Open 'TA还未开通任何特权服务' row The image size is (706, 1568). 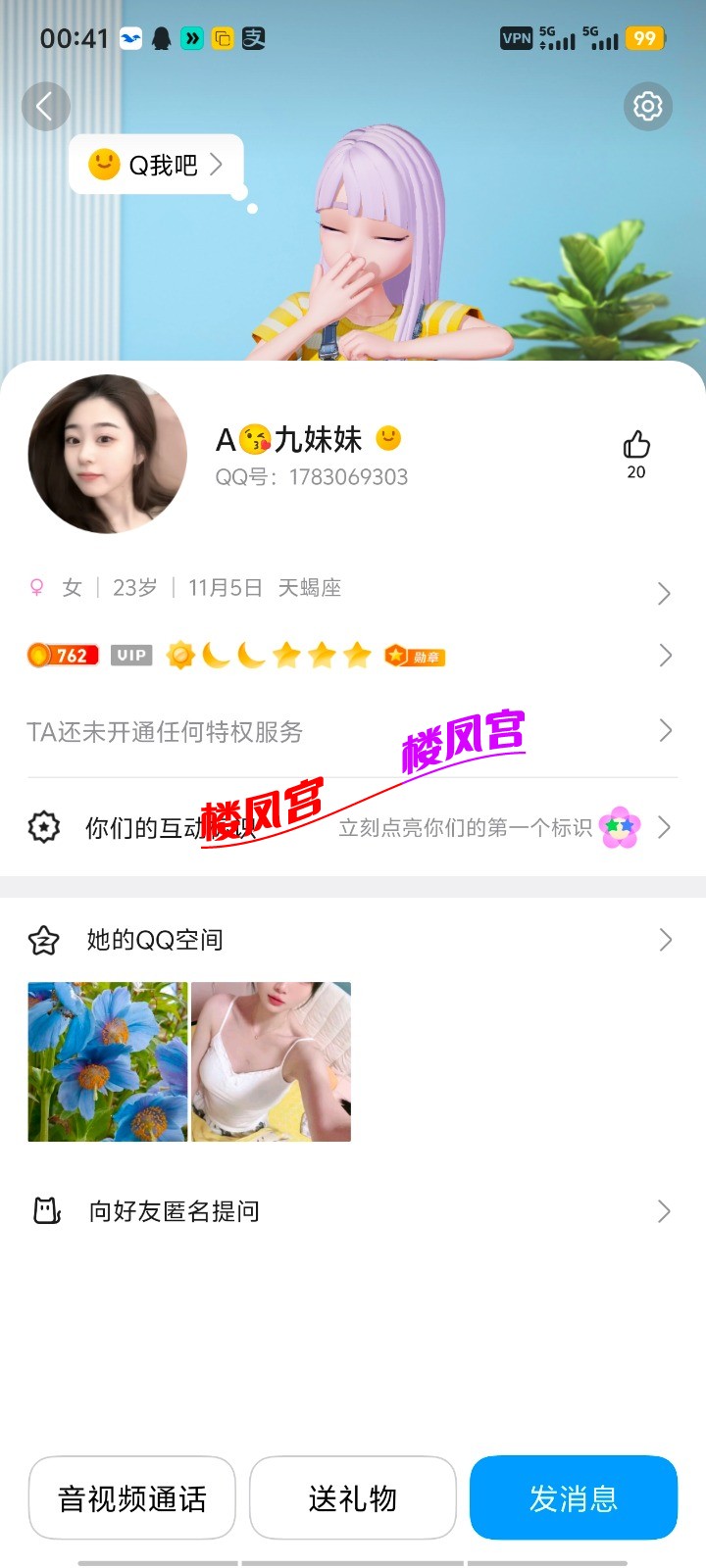(x=351, y=731)
